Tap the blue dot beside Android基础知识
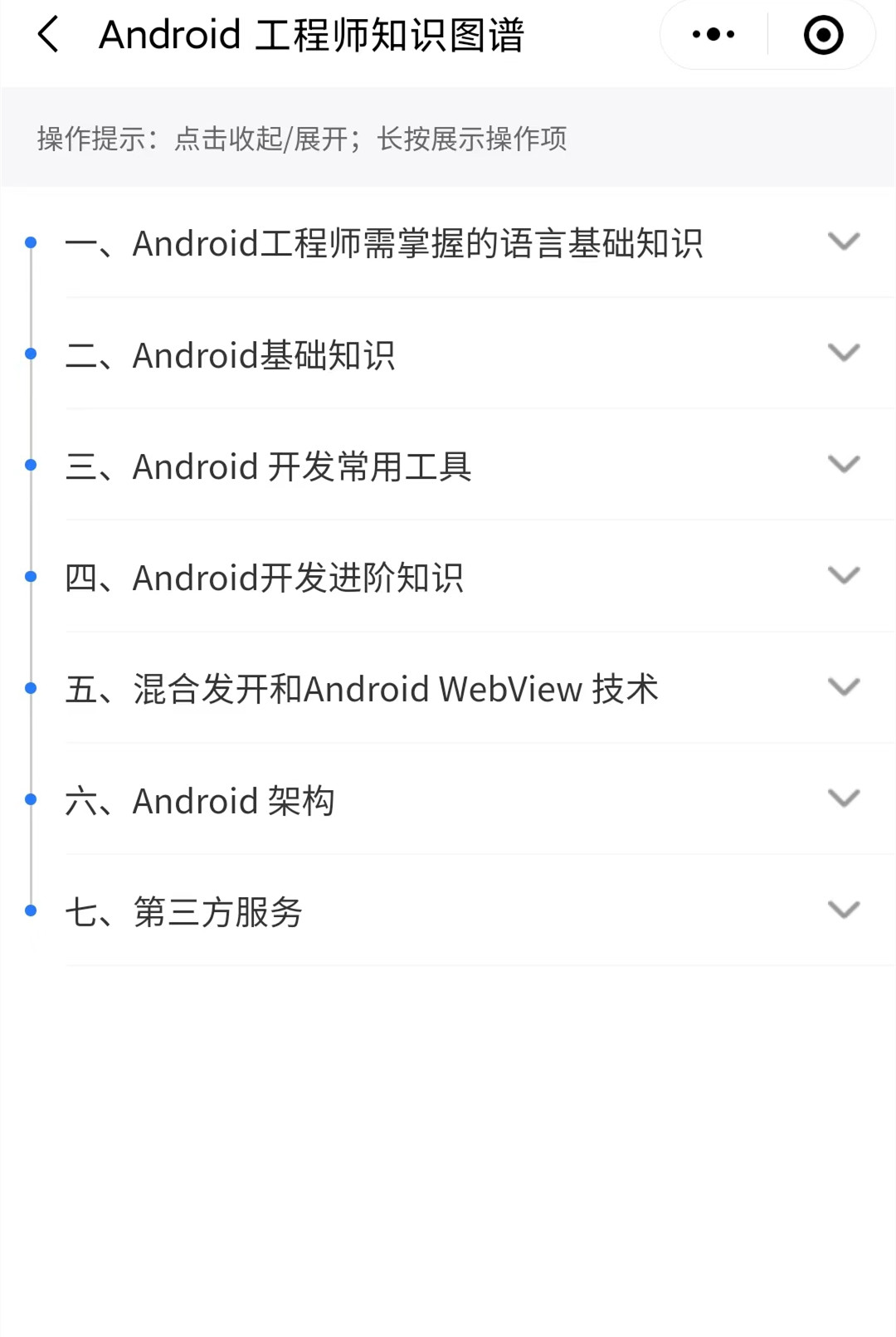This screenshot has height=1337, width=896. coord(32,354)
